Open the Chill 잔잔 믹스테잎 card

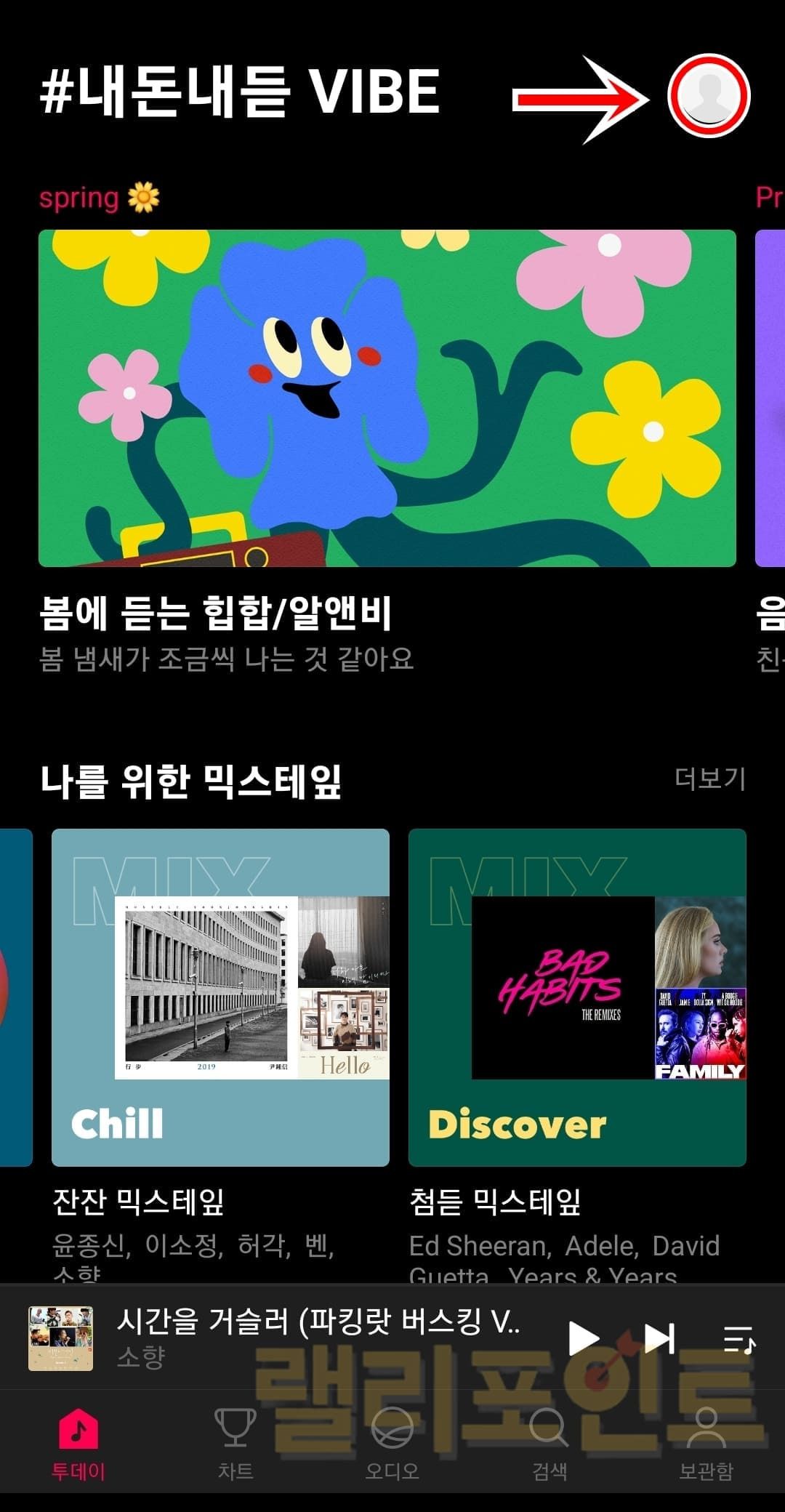point(220,997)
